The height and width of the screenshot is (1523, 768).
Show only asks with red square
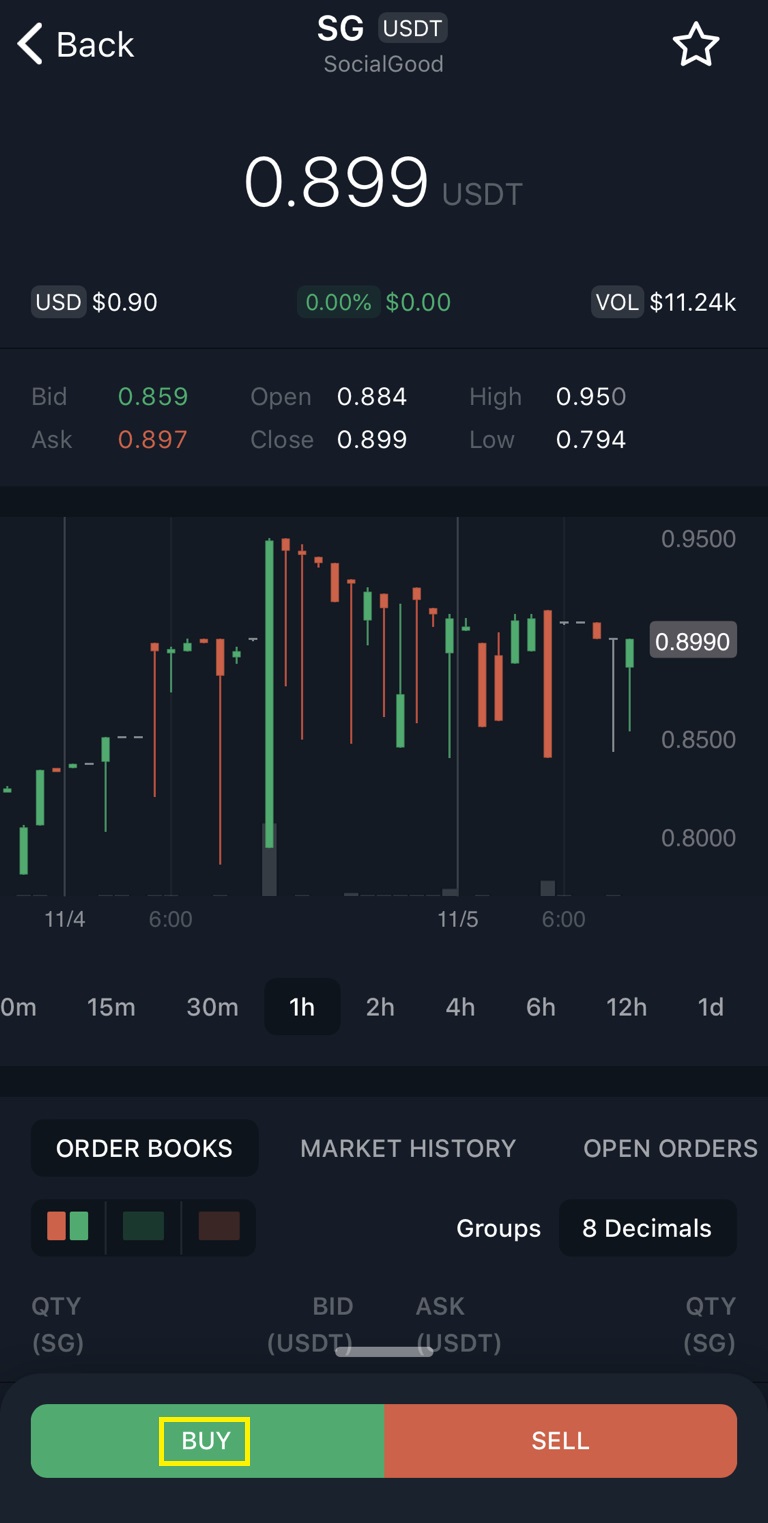[219, 1227]
